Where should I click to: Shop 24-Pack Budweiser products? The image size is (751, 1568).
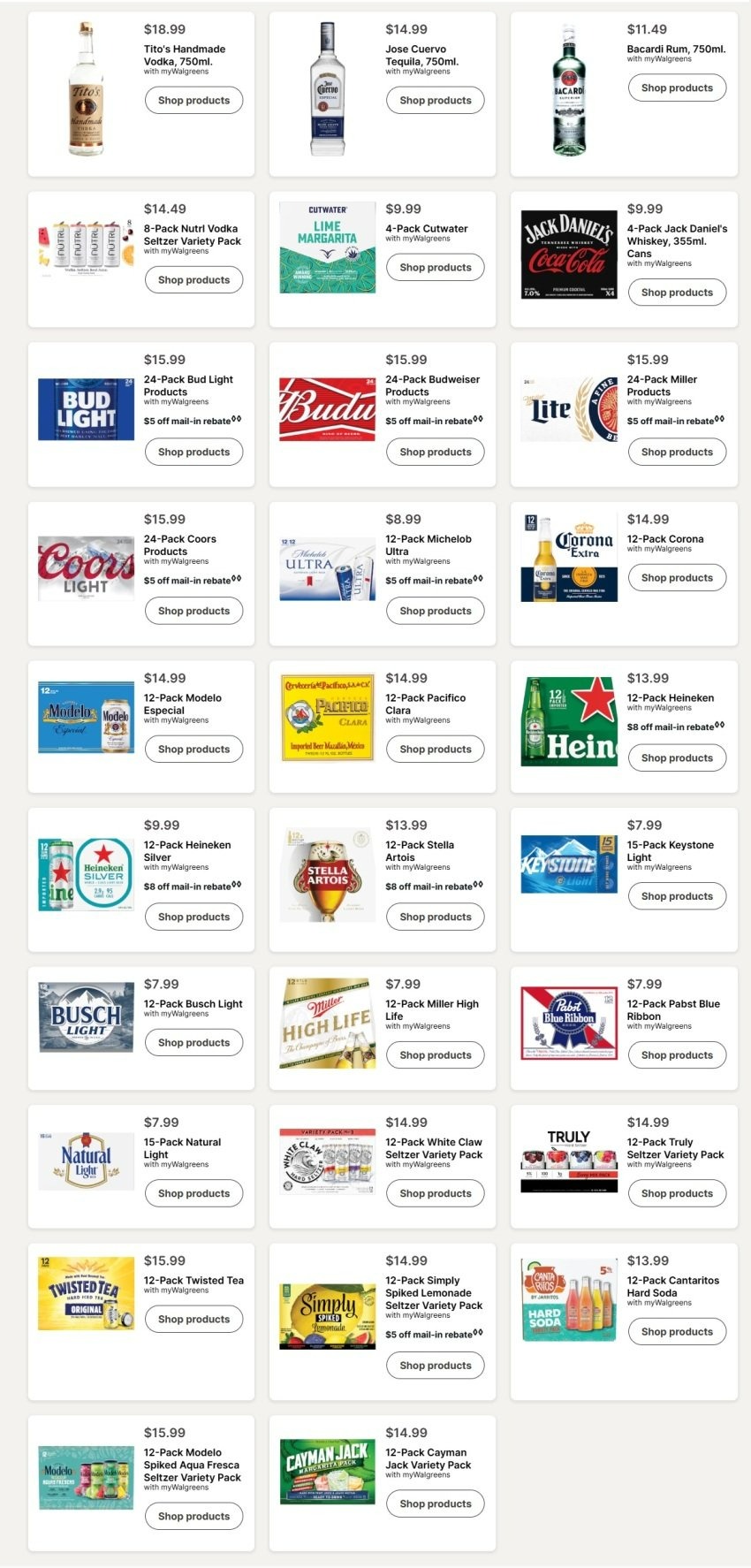click(x=435, y=453)
